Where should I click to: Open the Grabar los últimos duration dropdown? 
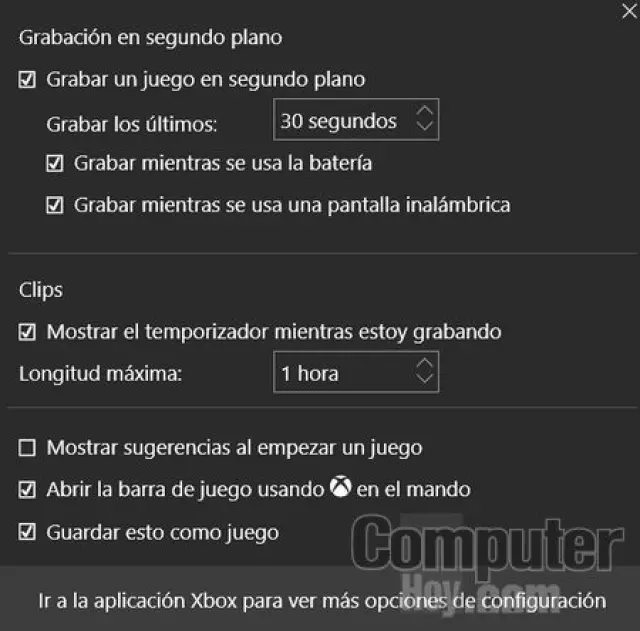pyautogui.click(x=356, y=122)
